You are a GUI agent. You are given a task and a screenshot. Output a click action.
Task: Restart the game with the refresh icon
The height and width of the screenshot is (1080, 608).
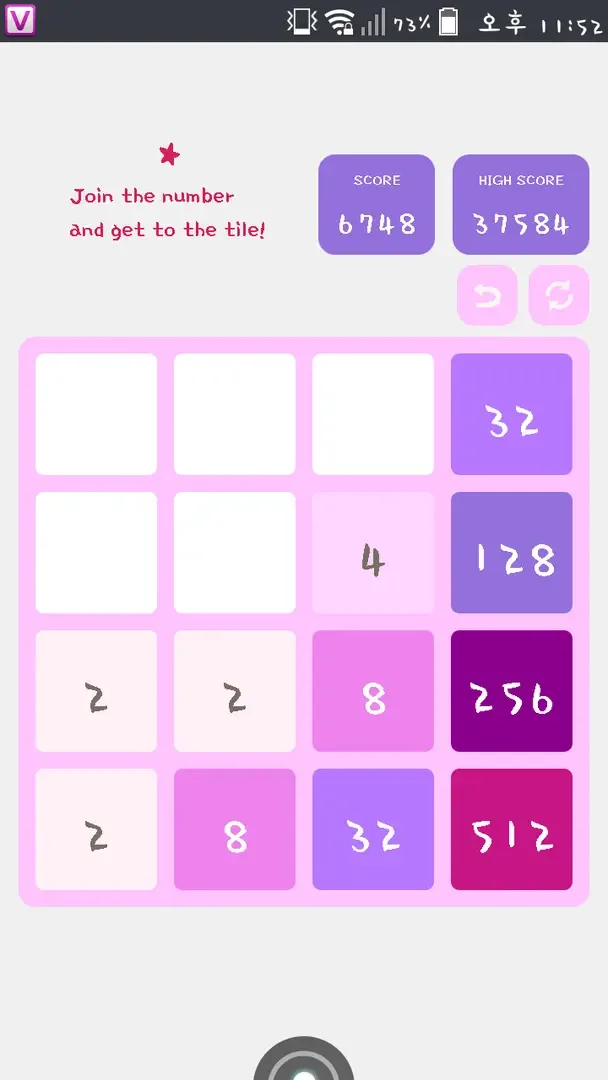point(558,295)
